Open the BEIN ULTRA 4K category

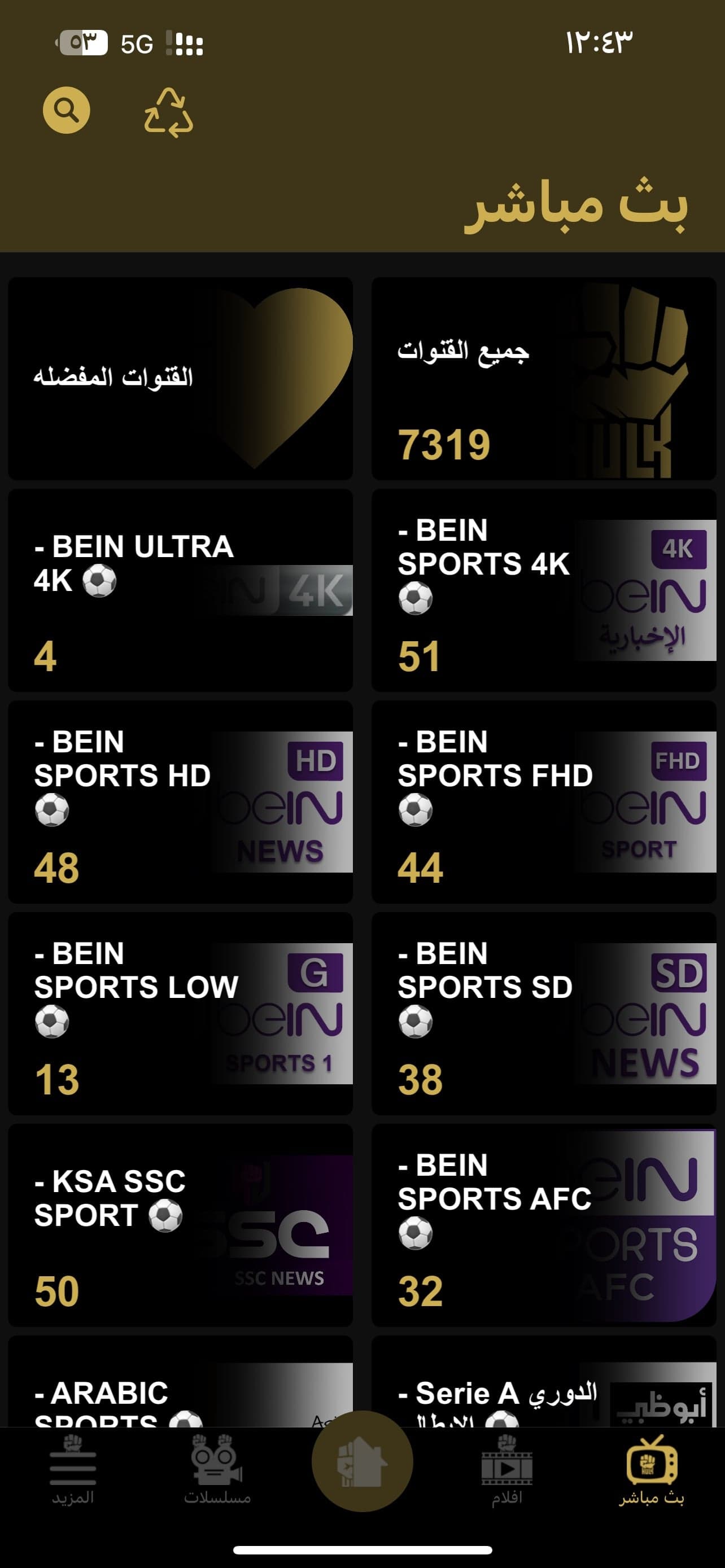click(180, 590)
